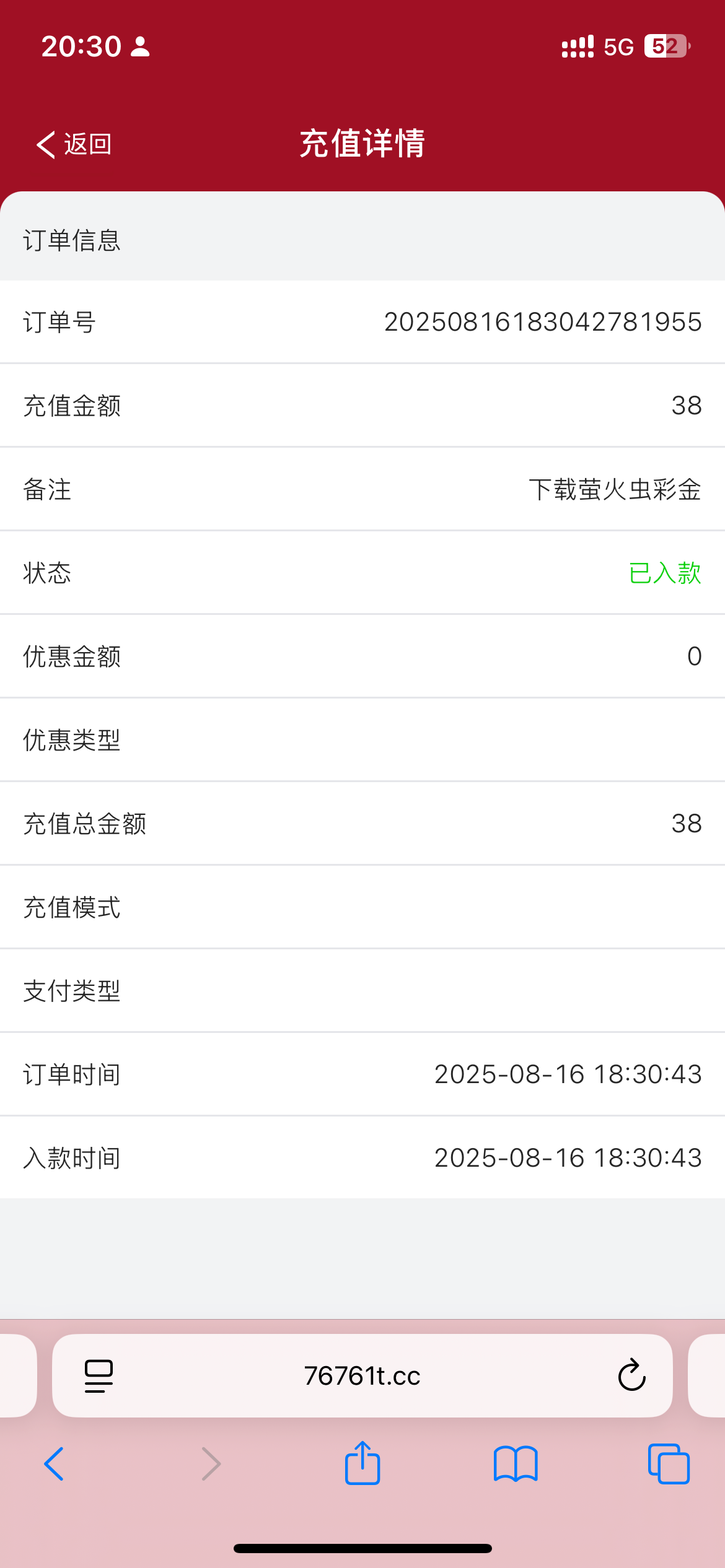Navigate back with the Safari back arrow

(55, 1464)
